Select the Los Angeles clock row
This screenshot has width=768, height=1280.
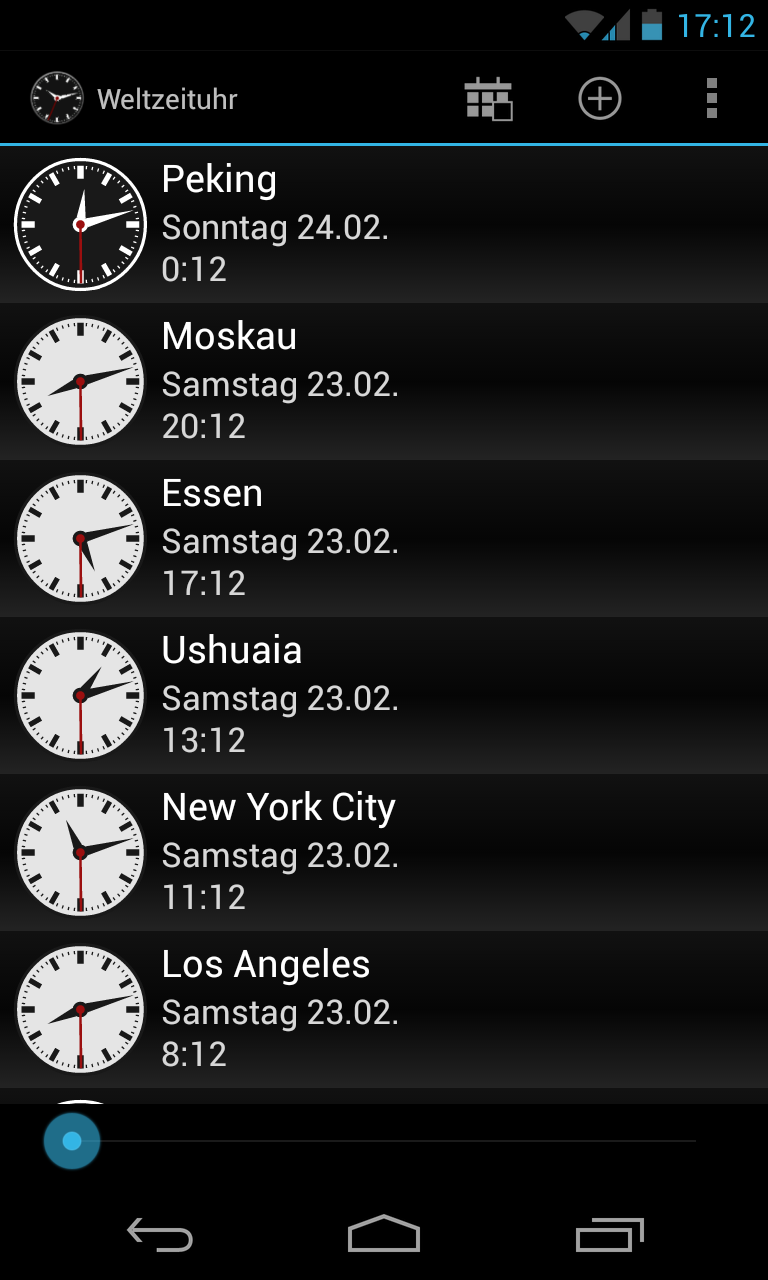[x=384, y=1009]
